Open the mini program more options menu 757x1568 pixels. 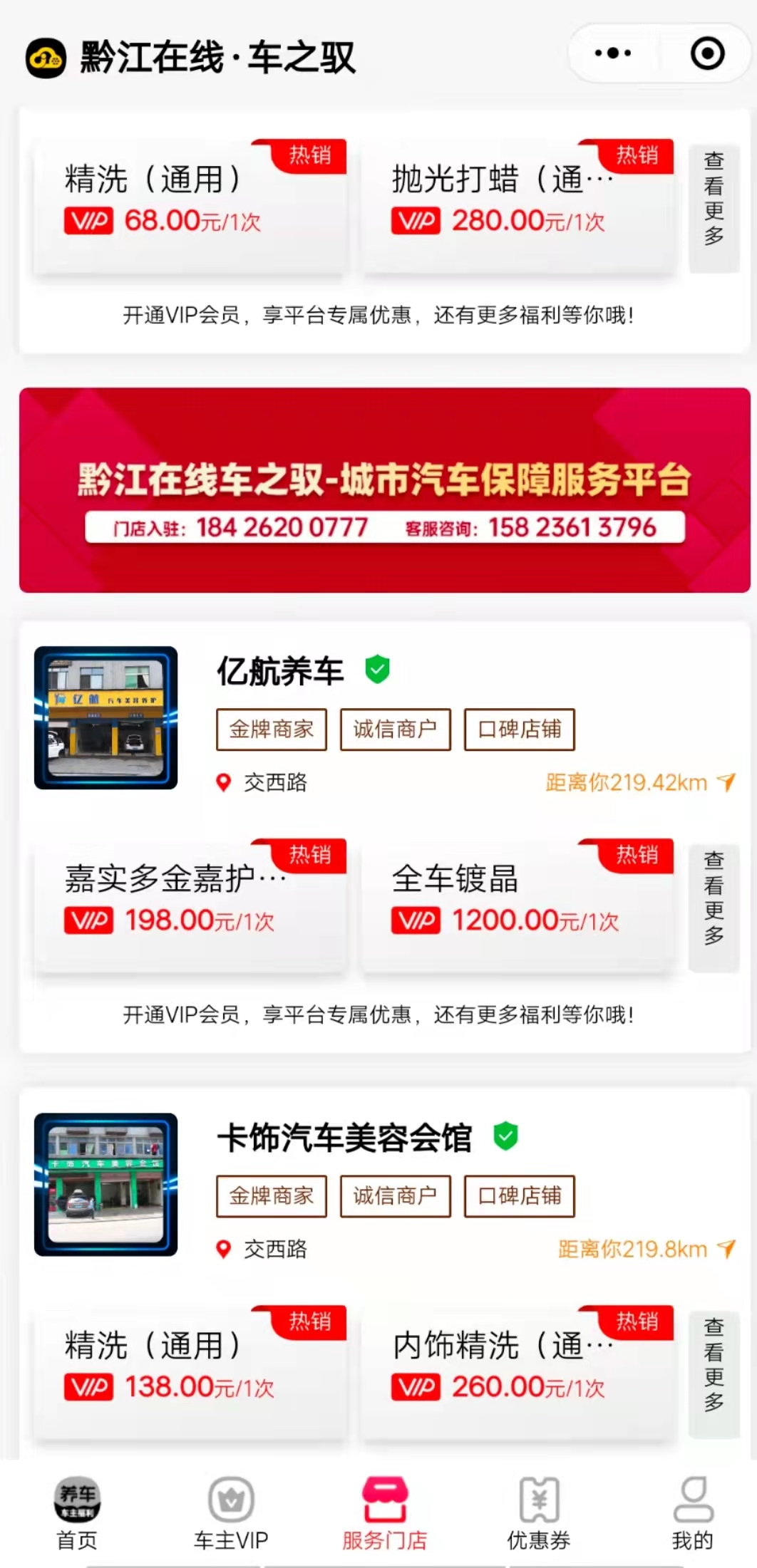(x=612, y=53)
